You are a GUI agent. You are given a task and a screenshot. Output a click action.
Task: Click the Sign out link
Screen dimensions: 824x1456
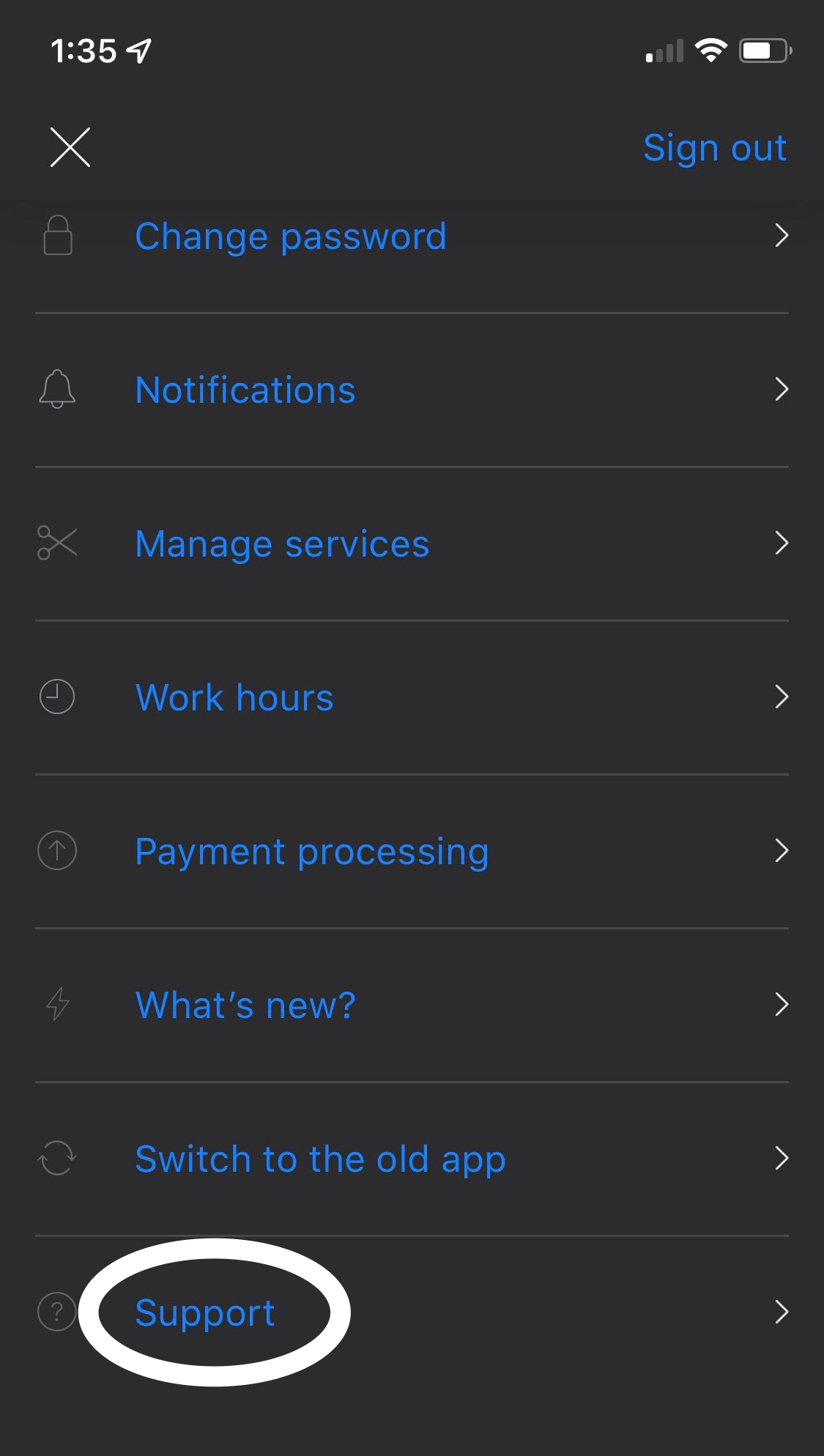[714, 147]
